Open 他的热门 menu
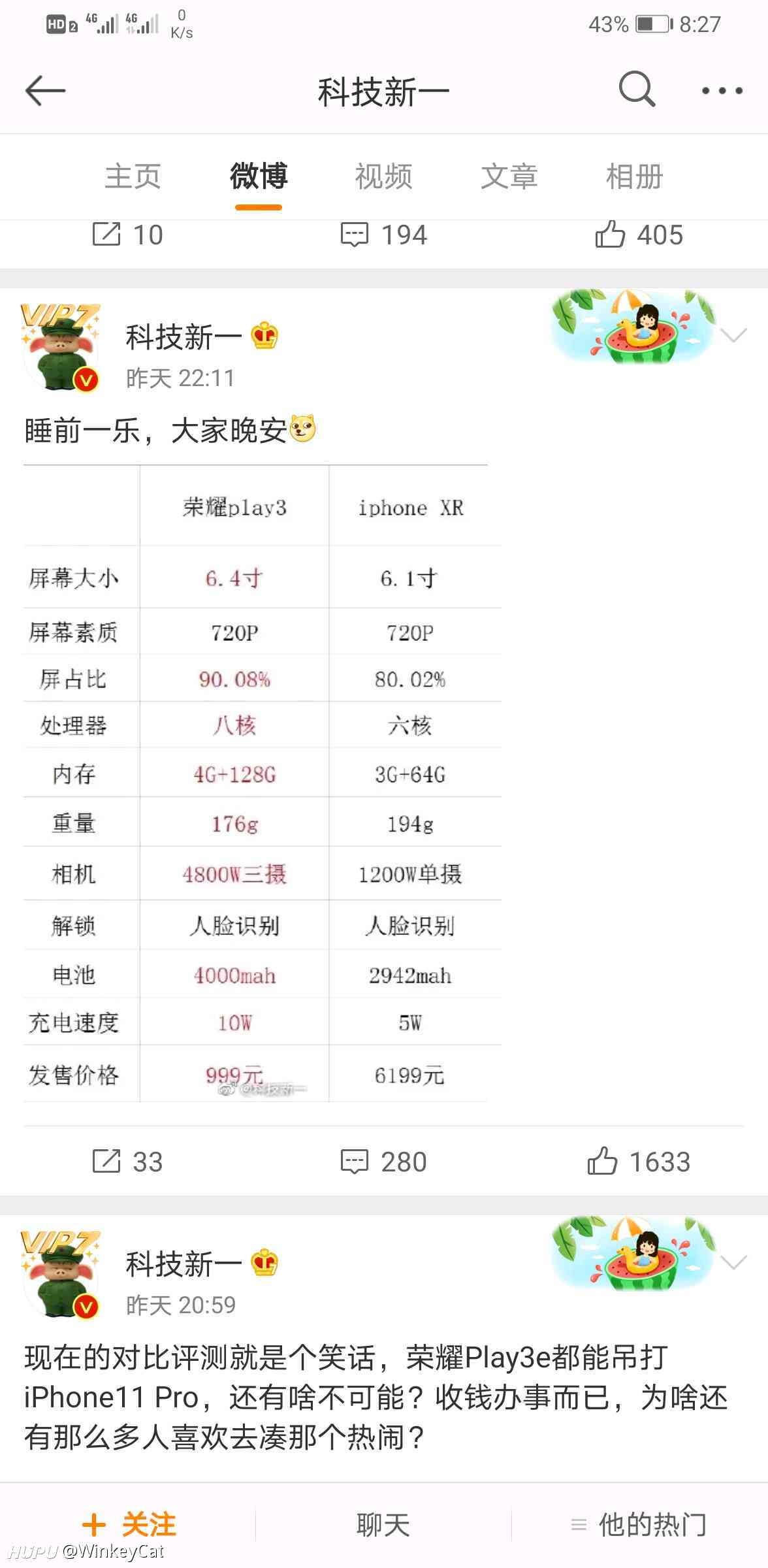 (x=638, y=1525)
